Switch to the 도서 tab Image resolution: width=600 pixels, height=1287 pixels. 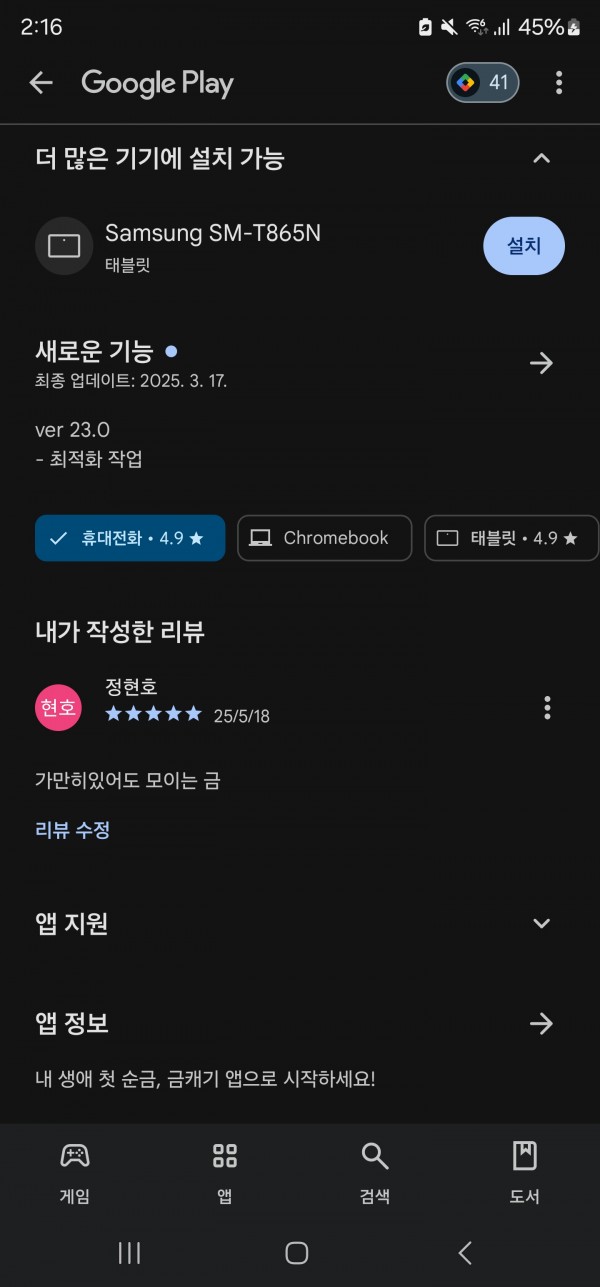pyautogui.click(x=525, y=1174)
